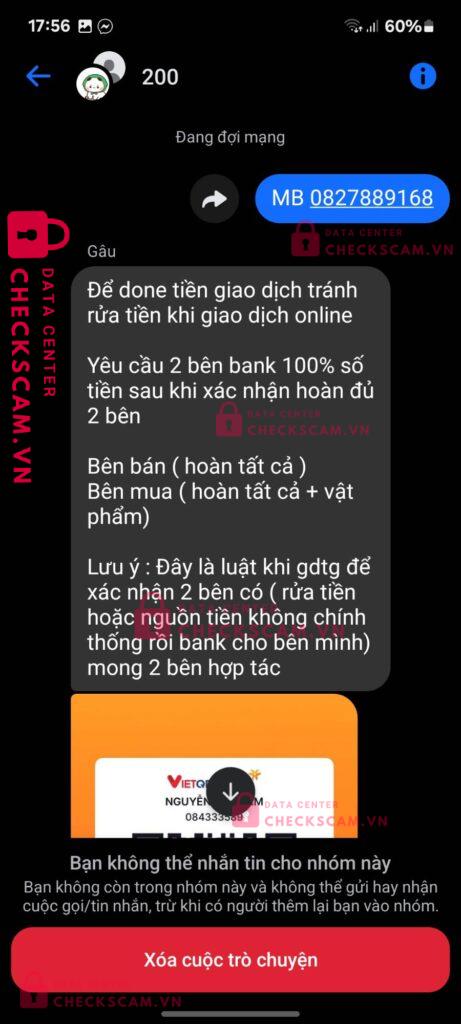Viewport: 461px width, 1024px height.
Task: Tap the phone number link 0827889168
Action: click(x=372, y=198)
